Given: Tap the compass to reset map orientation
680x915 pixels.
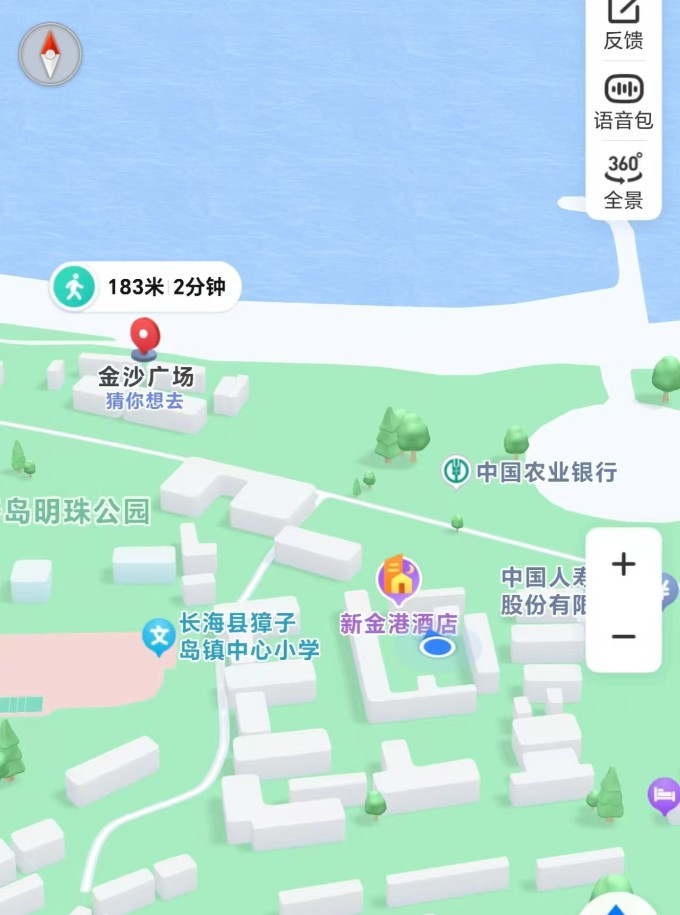Looking at the screenshot, I should pyautogui.click(x=50, y=54).
